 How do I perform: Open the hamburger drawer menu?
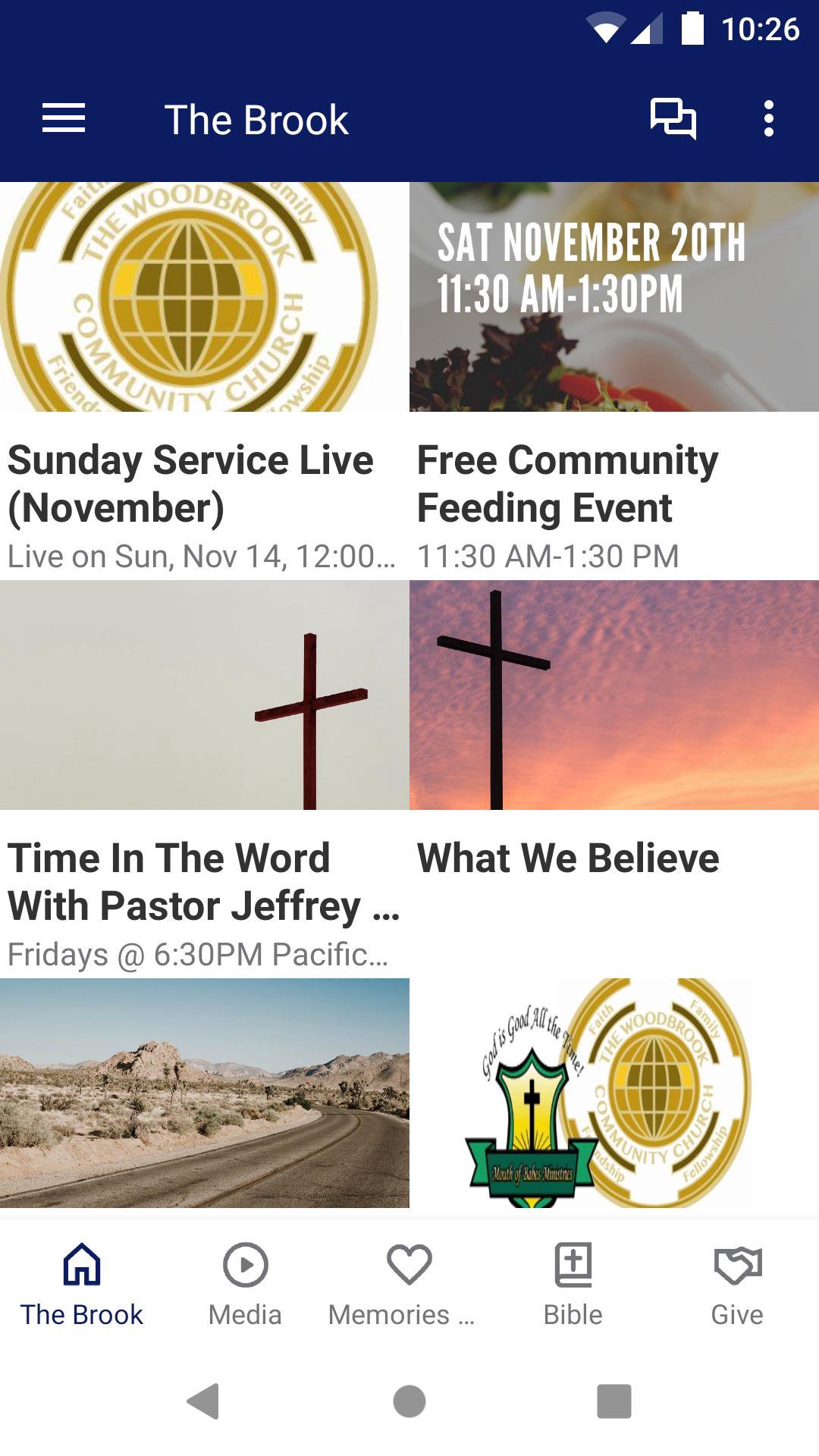64,119
